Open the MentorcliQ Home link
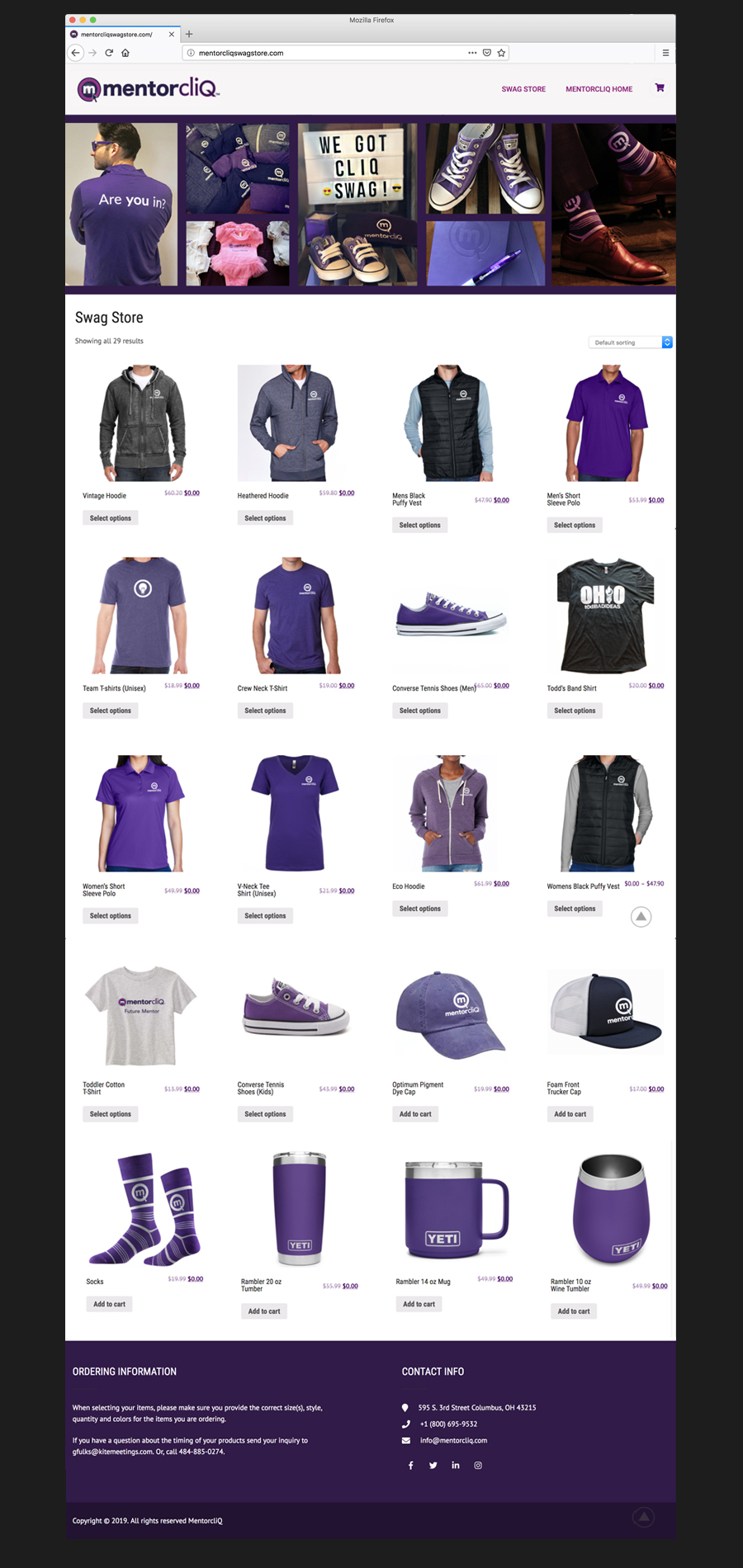 pos(599,89)
